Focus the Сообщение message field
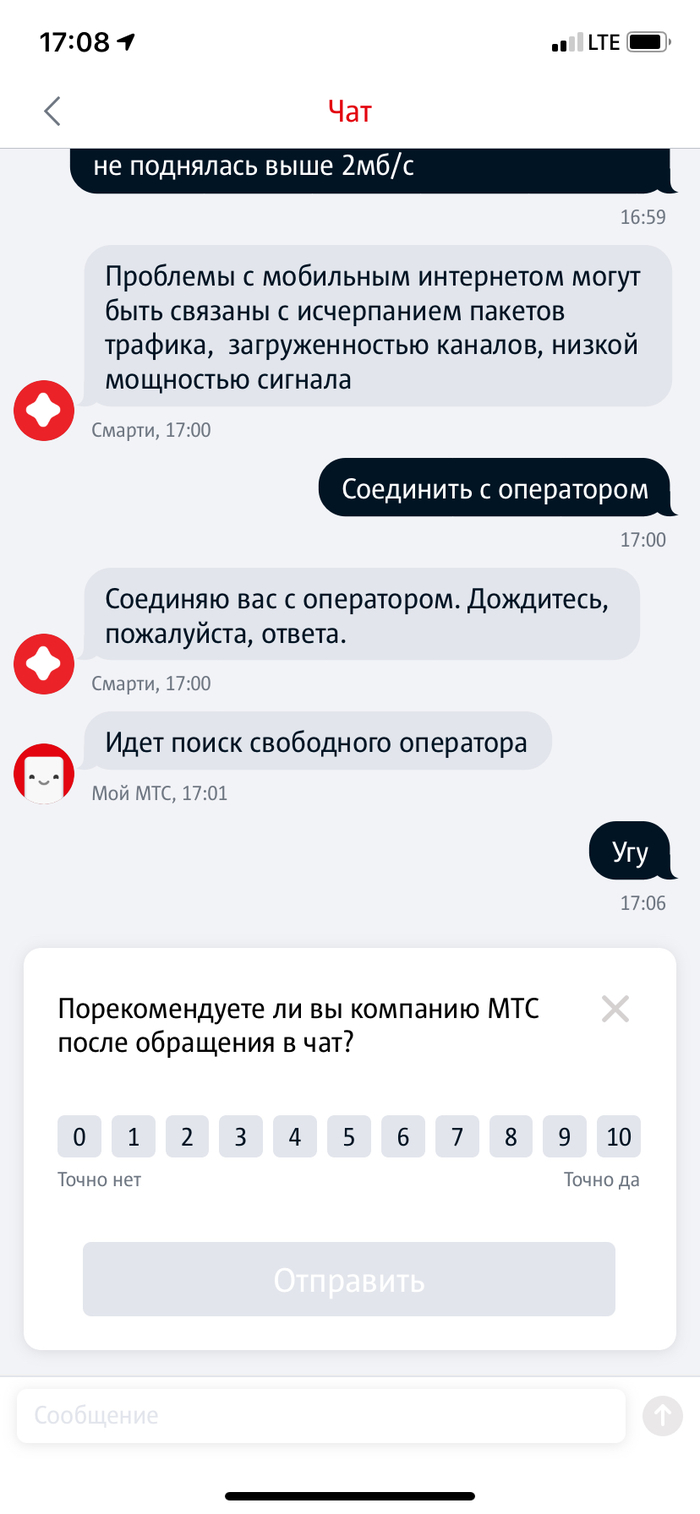 coord(320,1416)
